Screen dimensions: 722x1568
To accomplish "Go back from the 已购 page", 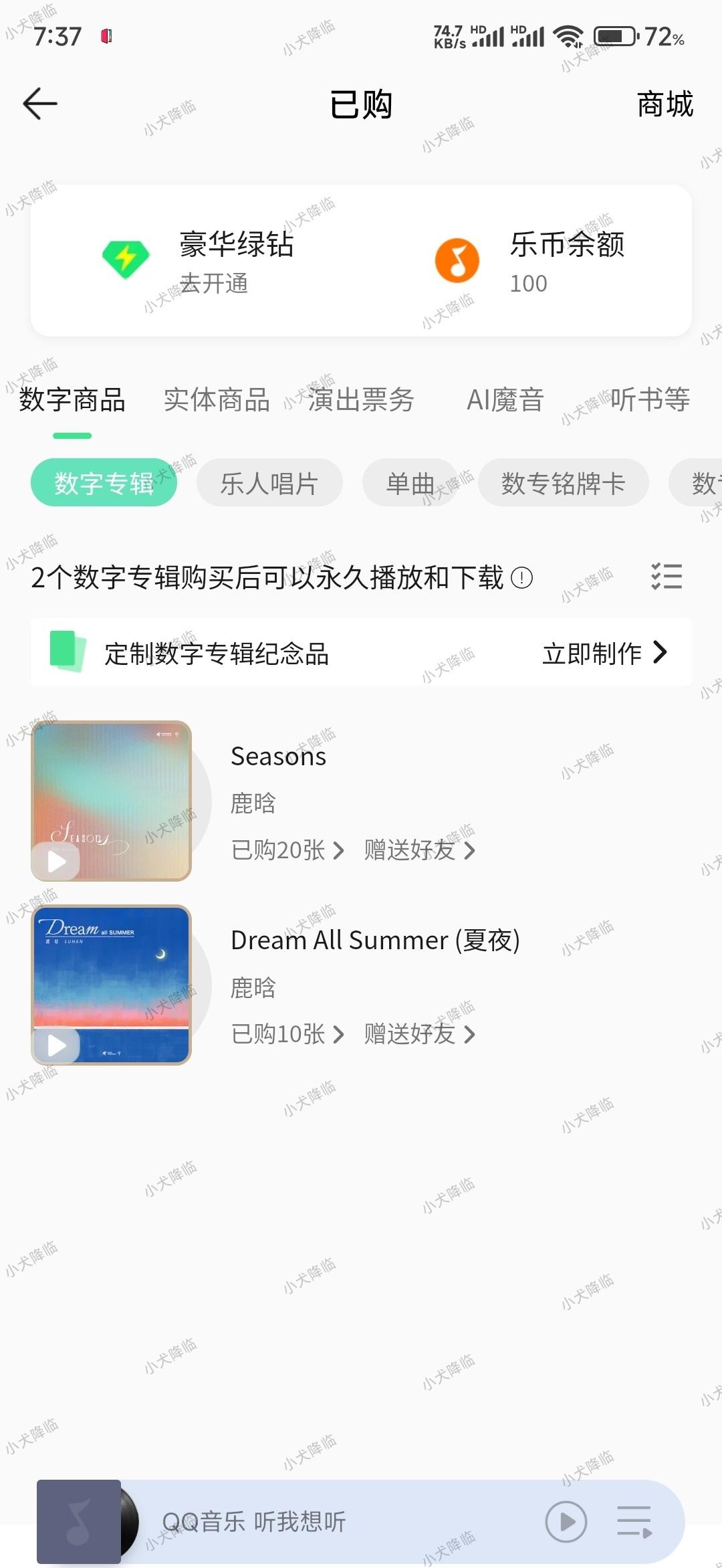I will [x=40, y=104].
